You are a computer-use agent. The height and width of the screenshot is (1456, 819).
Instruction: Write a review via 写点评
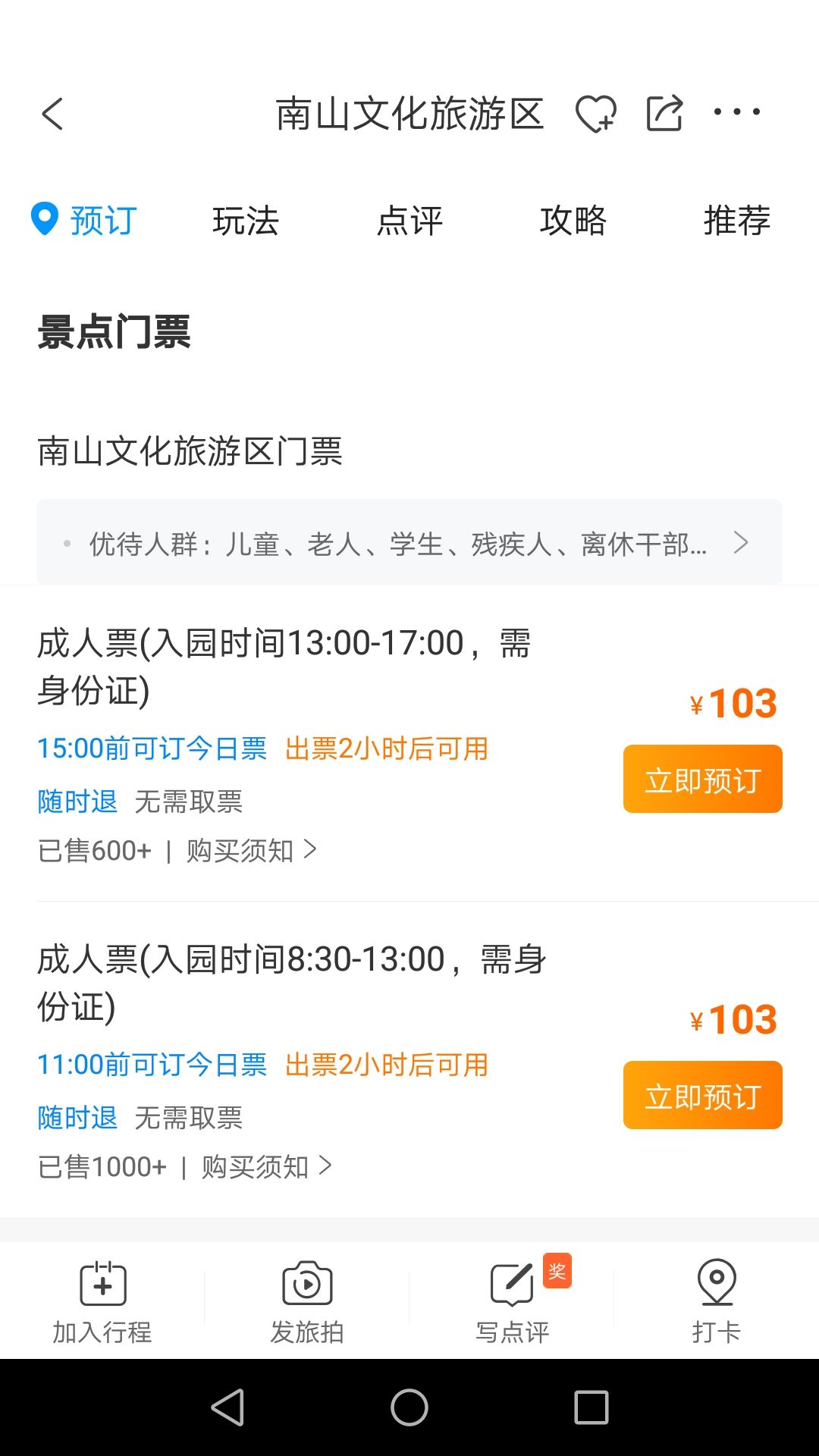[513, 1301]
